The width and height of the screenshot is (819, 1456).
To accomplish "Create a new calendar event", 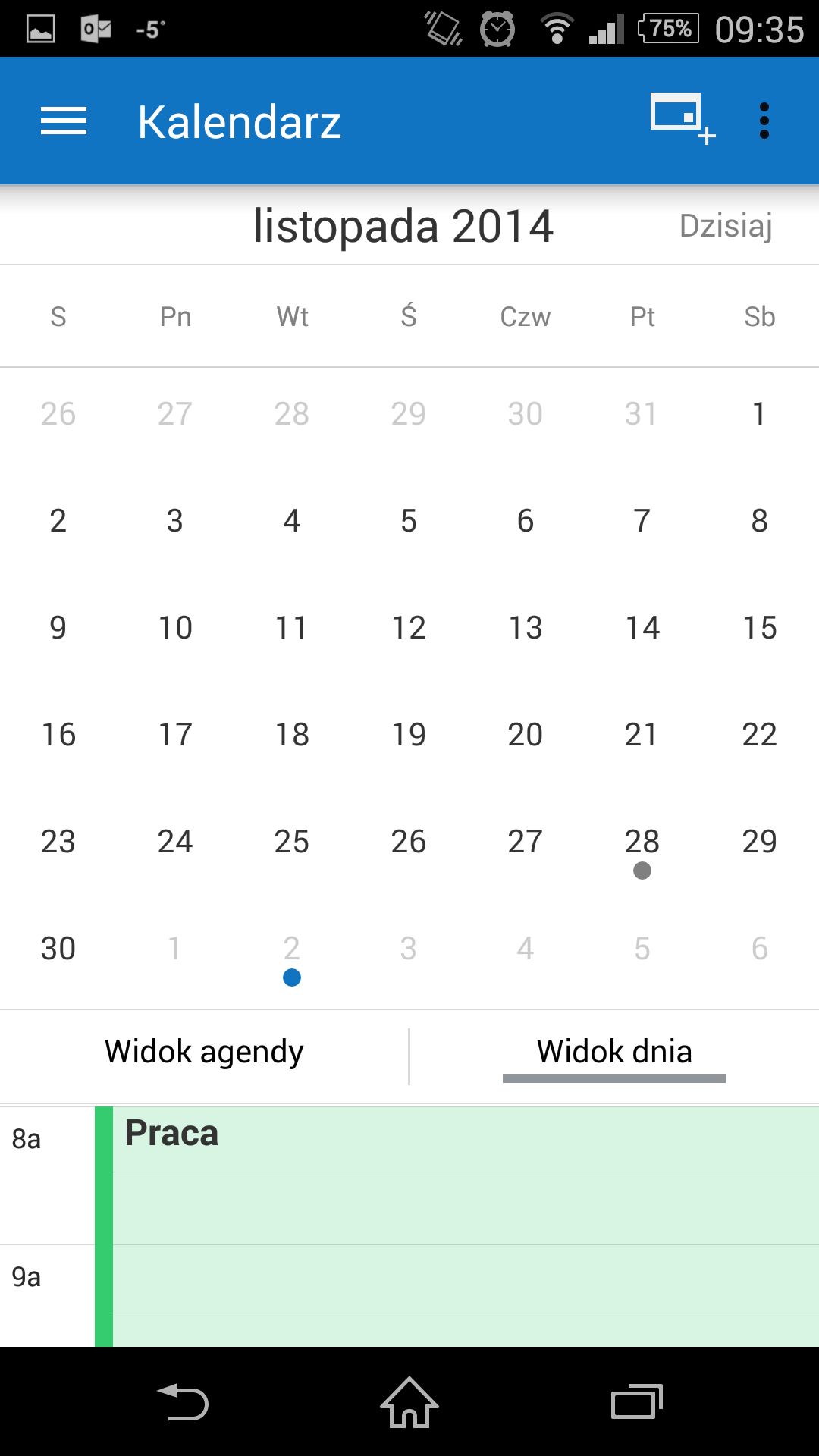I will tap(682, 118).
